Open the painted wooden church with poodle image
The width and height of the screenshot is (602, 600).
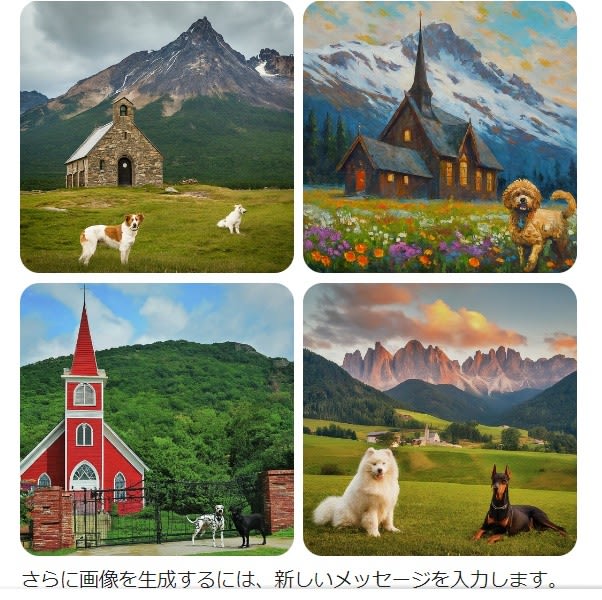[x=440, y=137]
